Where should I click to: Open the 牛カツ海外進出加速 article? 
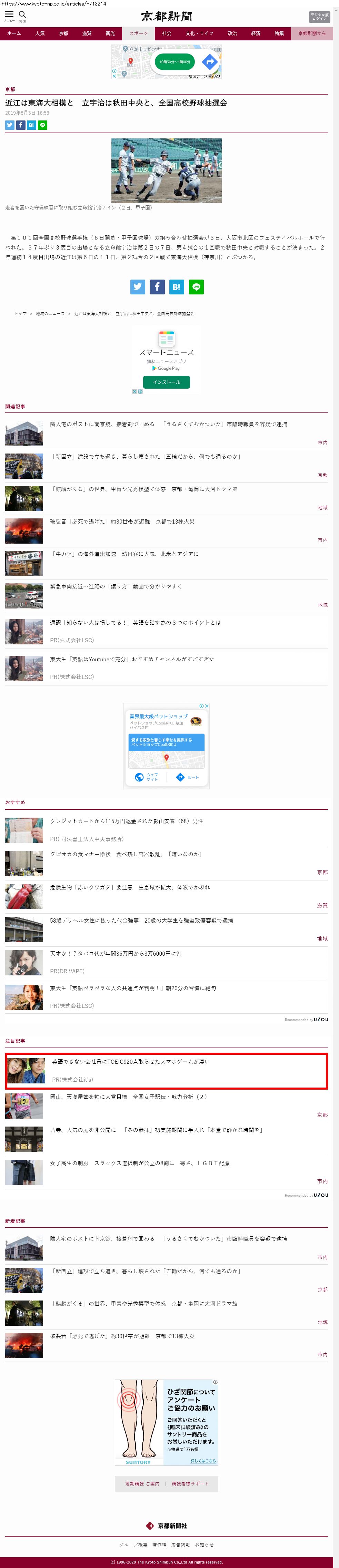[124, 554]
